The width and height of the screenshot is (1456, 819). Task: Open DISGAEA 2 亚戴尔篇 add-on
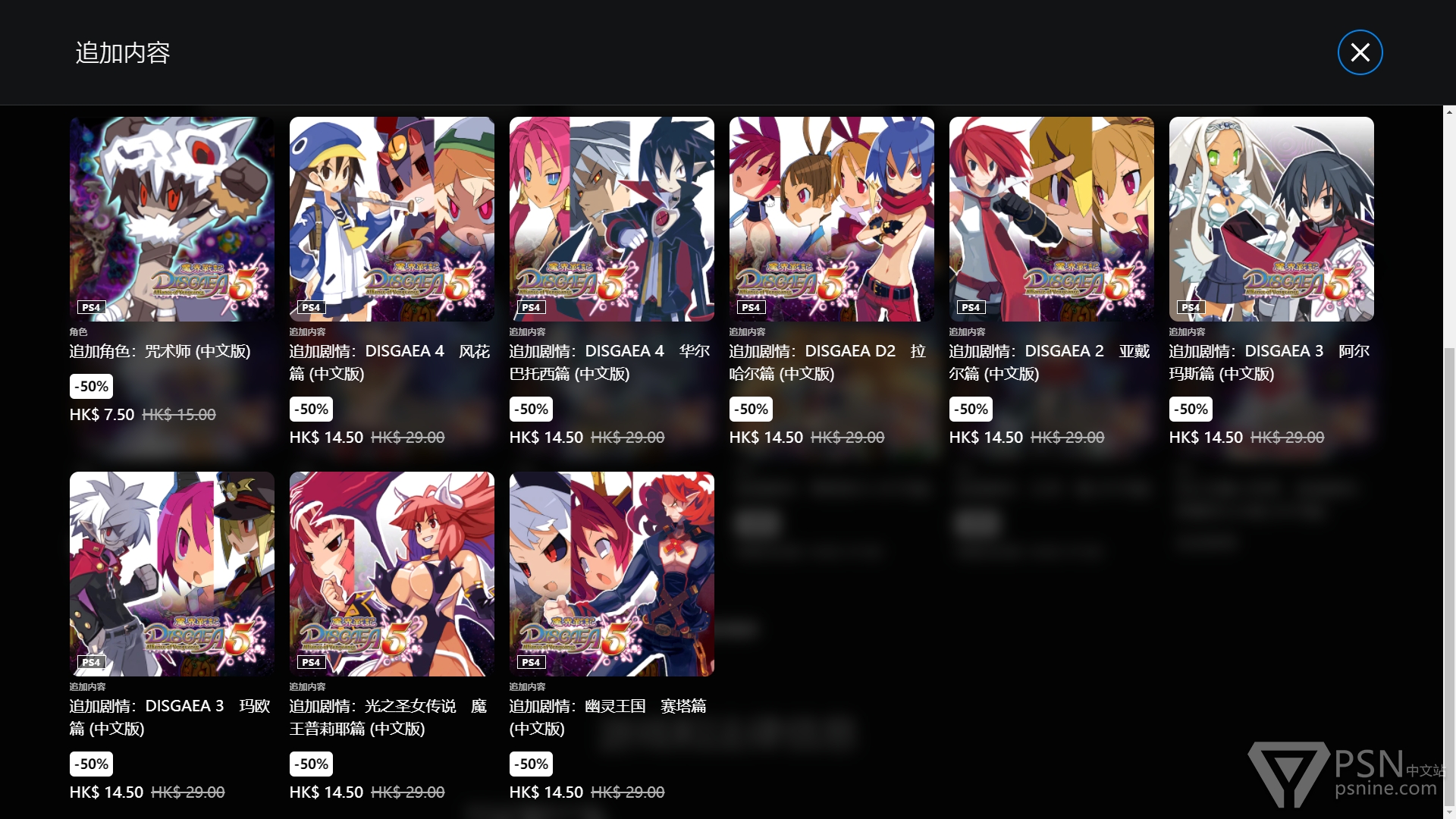[x=1051, y=219]
